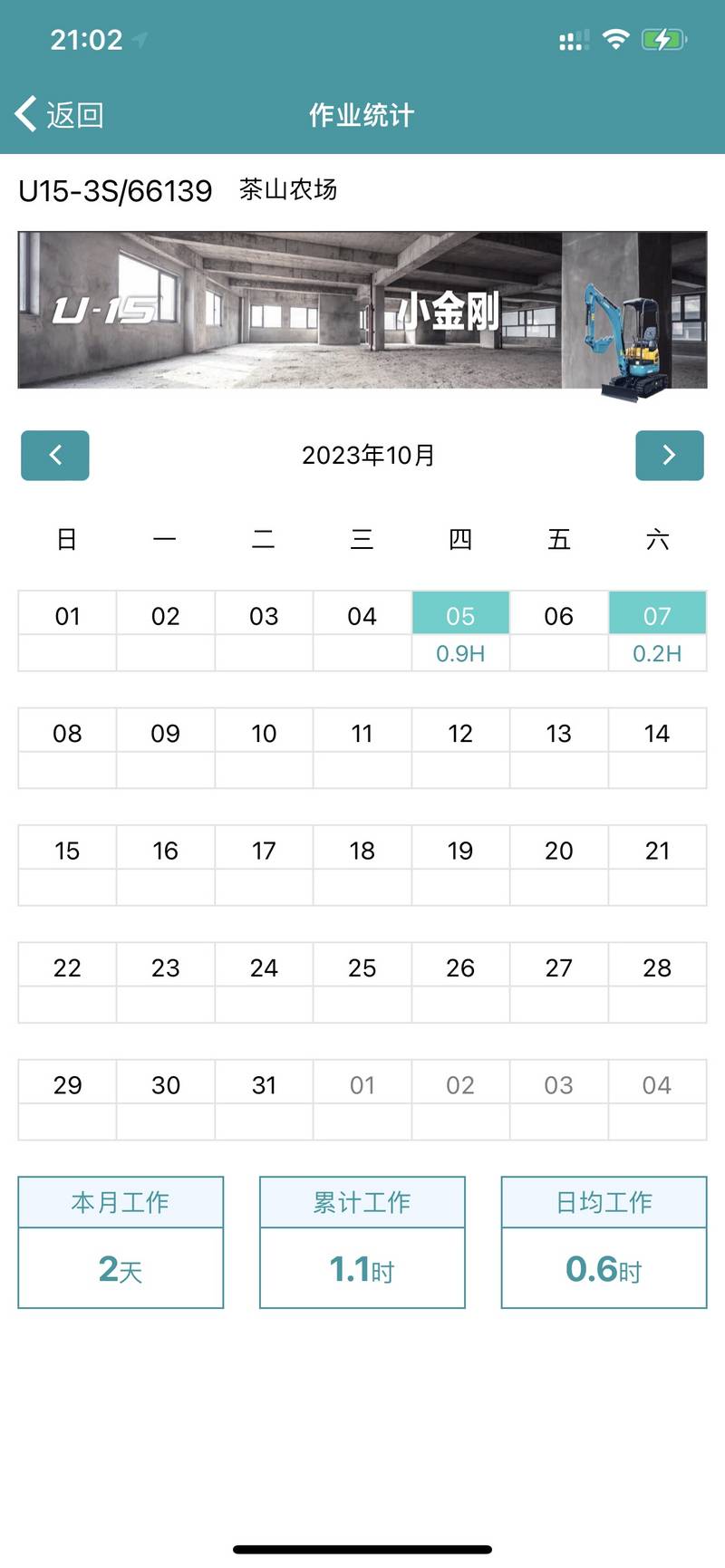Image resolution: width=725 pixels, height=1568 pixels.
Task: Advance to the next month
Action: [670, 455]
